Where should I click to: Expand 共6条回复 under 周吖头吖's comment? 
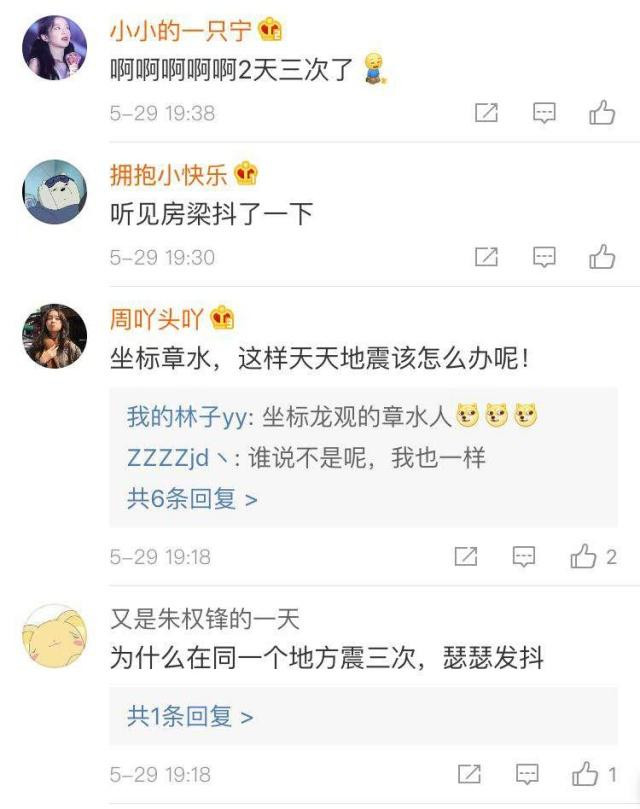192,498
